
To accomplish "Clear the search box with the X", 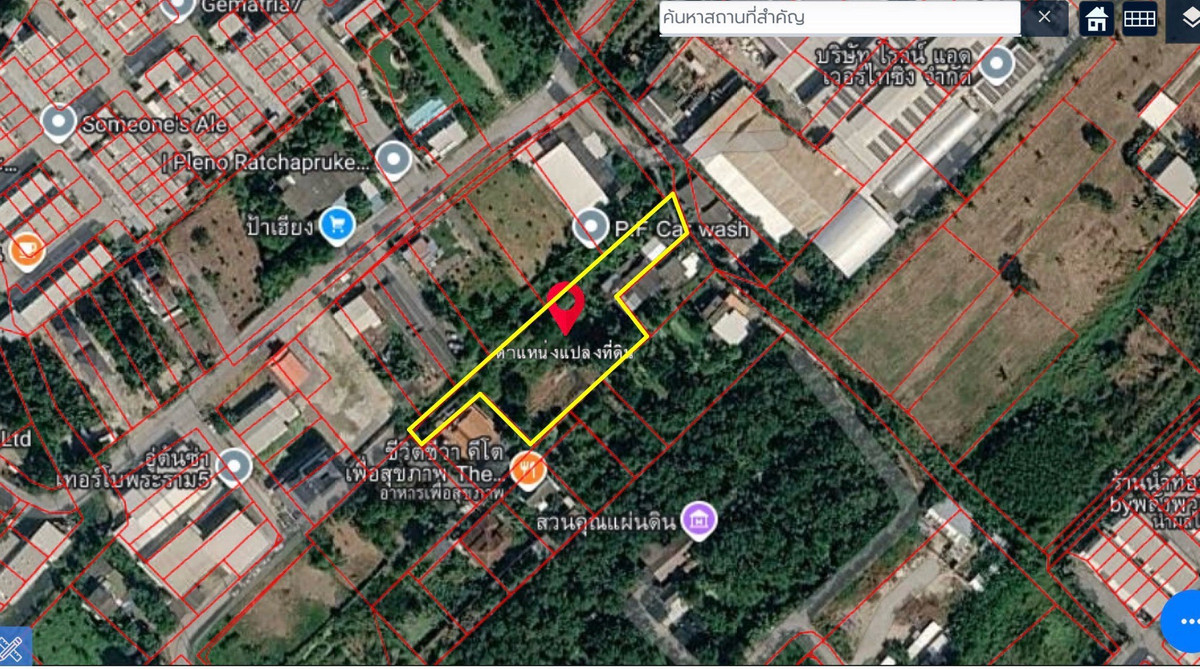I will pos(1044,17).
